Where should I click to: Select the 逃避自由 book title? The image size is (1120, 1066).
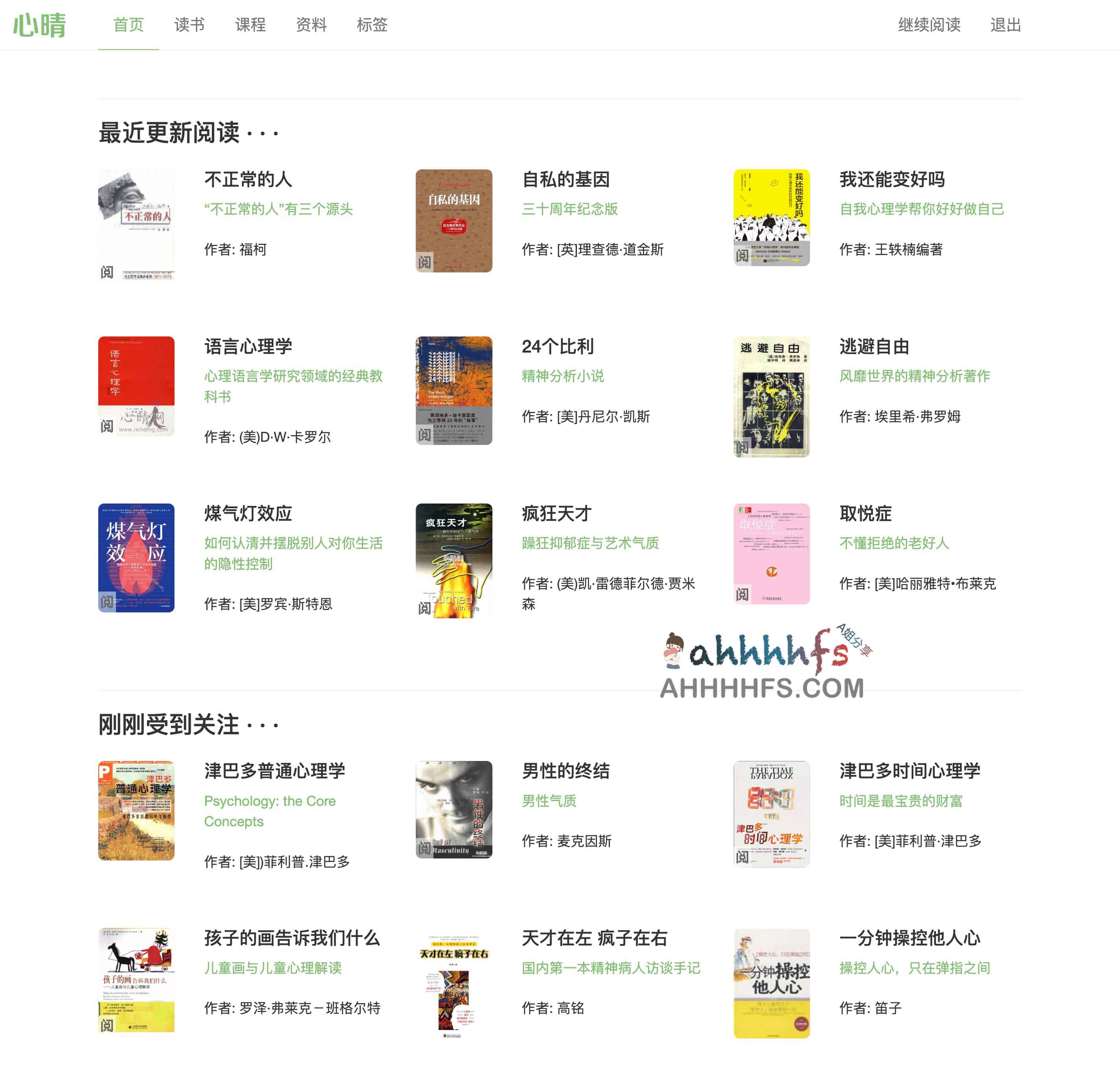(874, 347)
